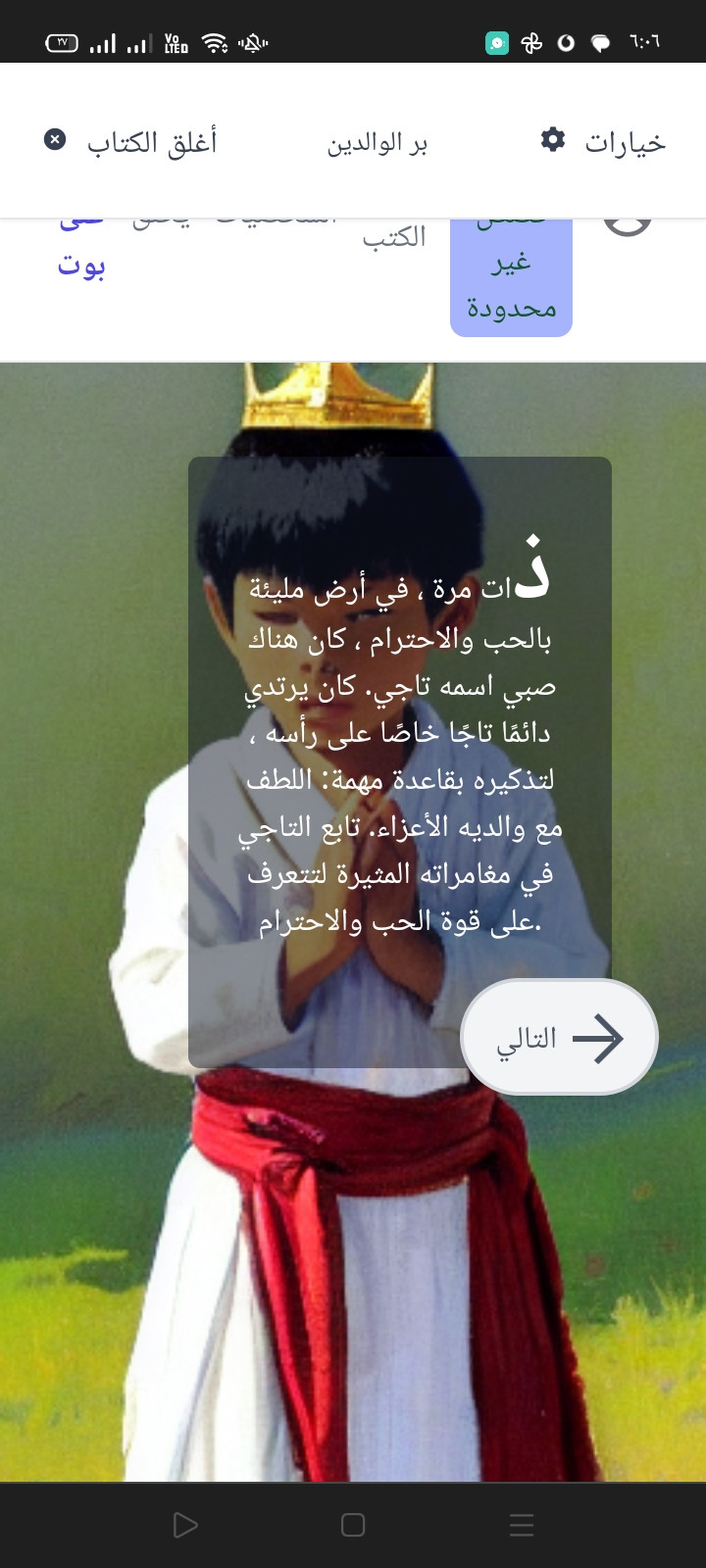Go to the system home screen
This screenshot has height=1568, width=706.
pos(353,1525)
